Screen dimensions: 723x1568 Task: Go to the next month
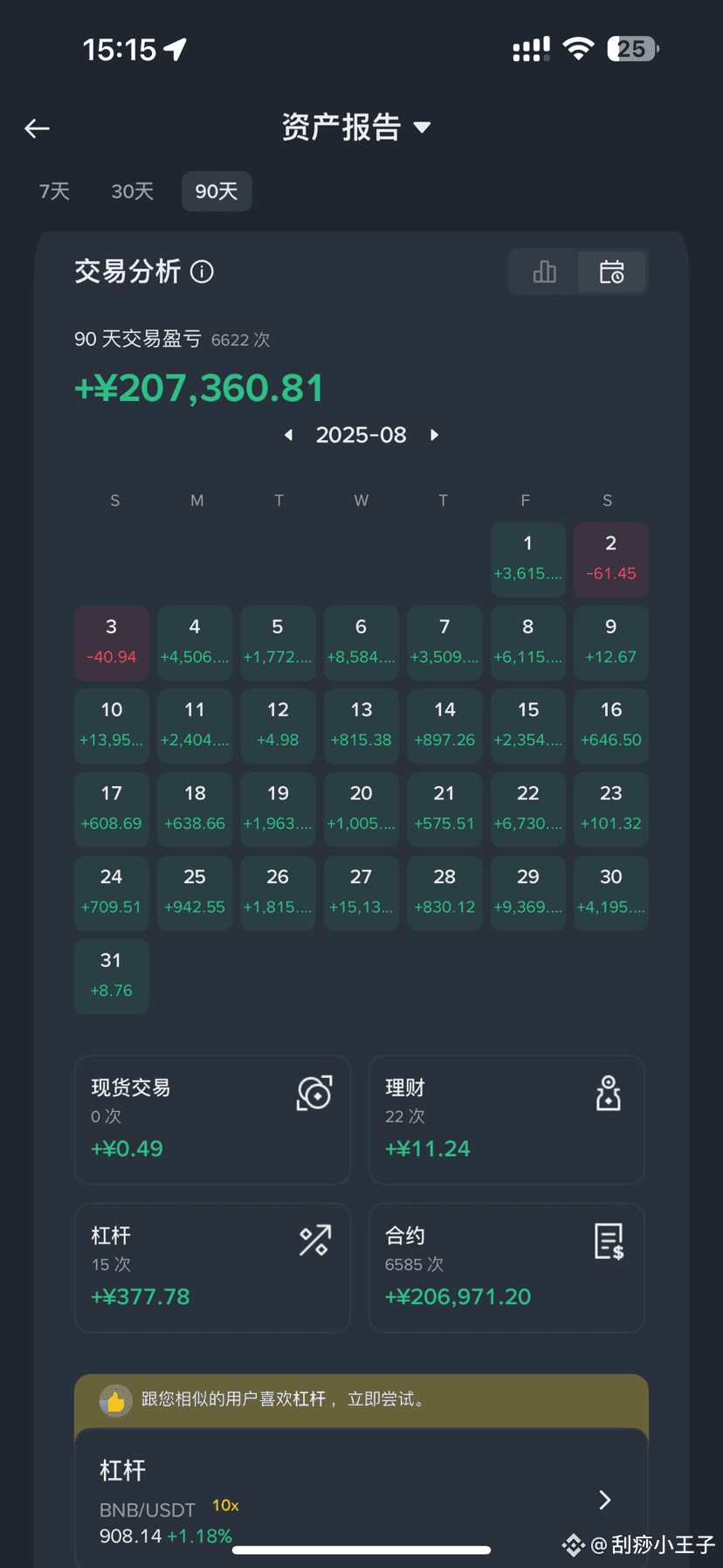pyautogui.click(x=435, y=435)
